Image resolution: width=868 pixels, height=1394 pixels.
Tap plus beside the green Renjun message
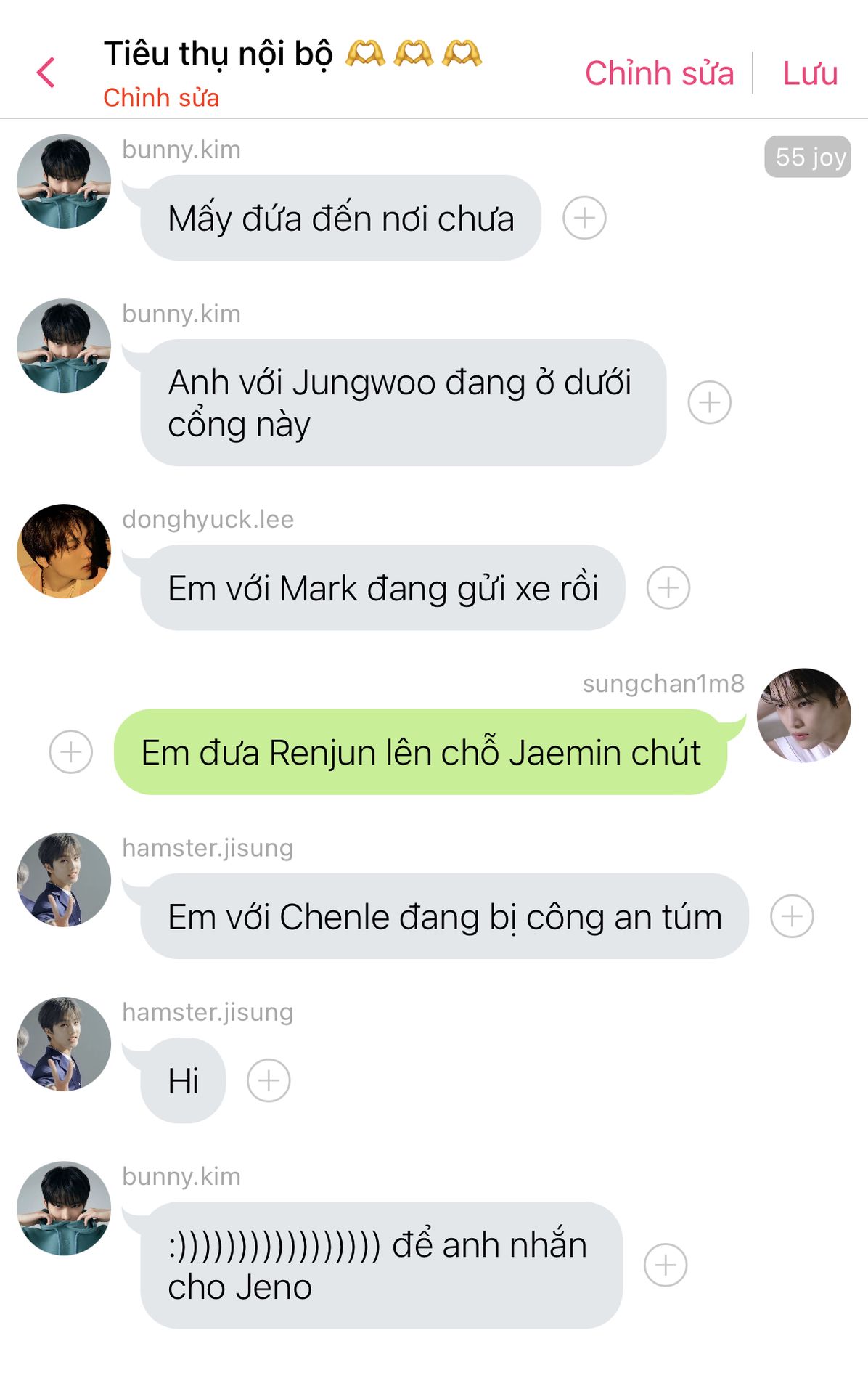[70, 751]
